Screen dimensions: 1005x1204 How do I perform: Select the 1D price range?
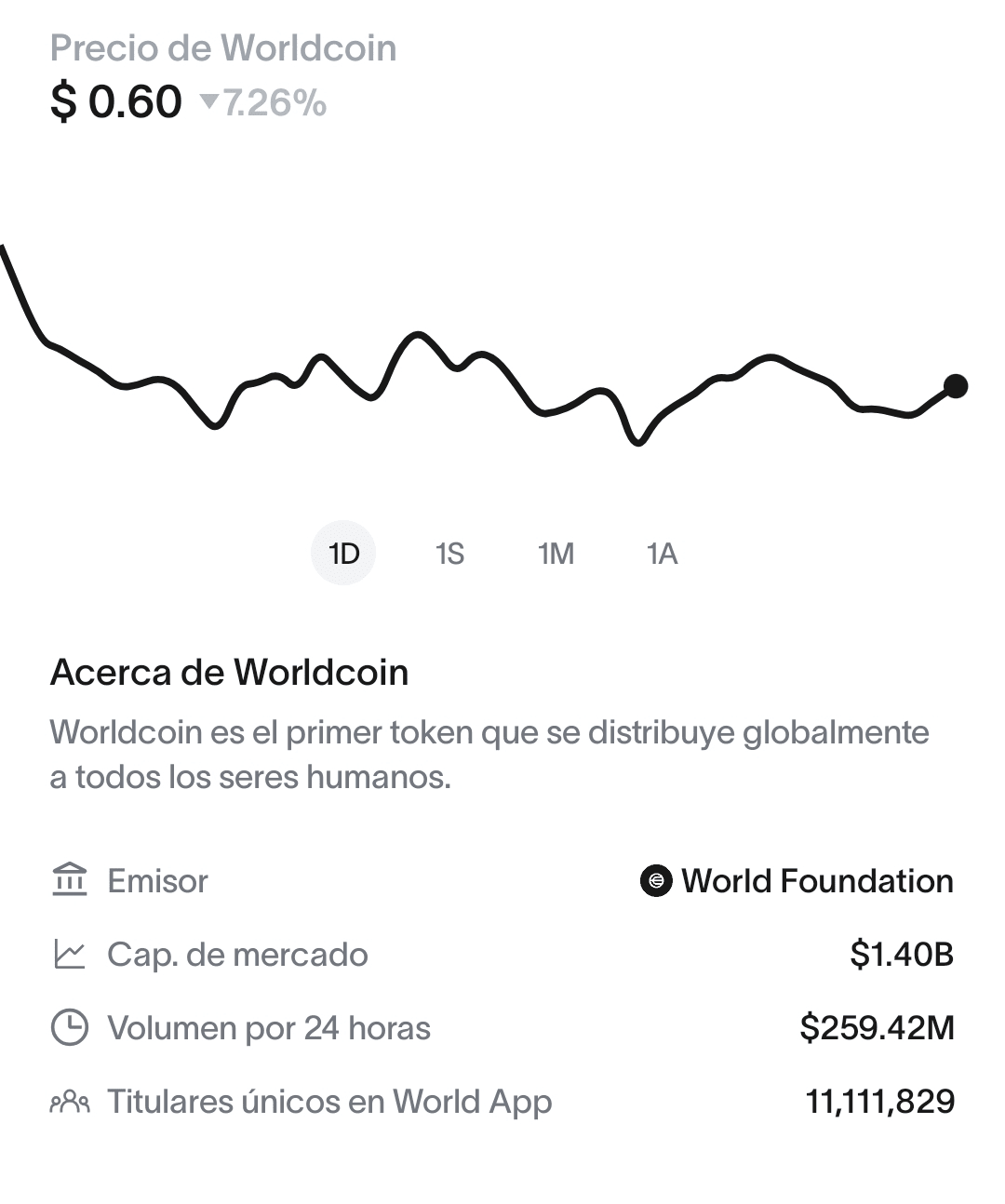343,554
